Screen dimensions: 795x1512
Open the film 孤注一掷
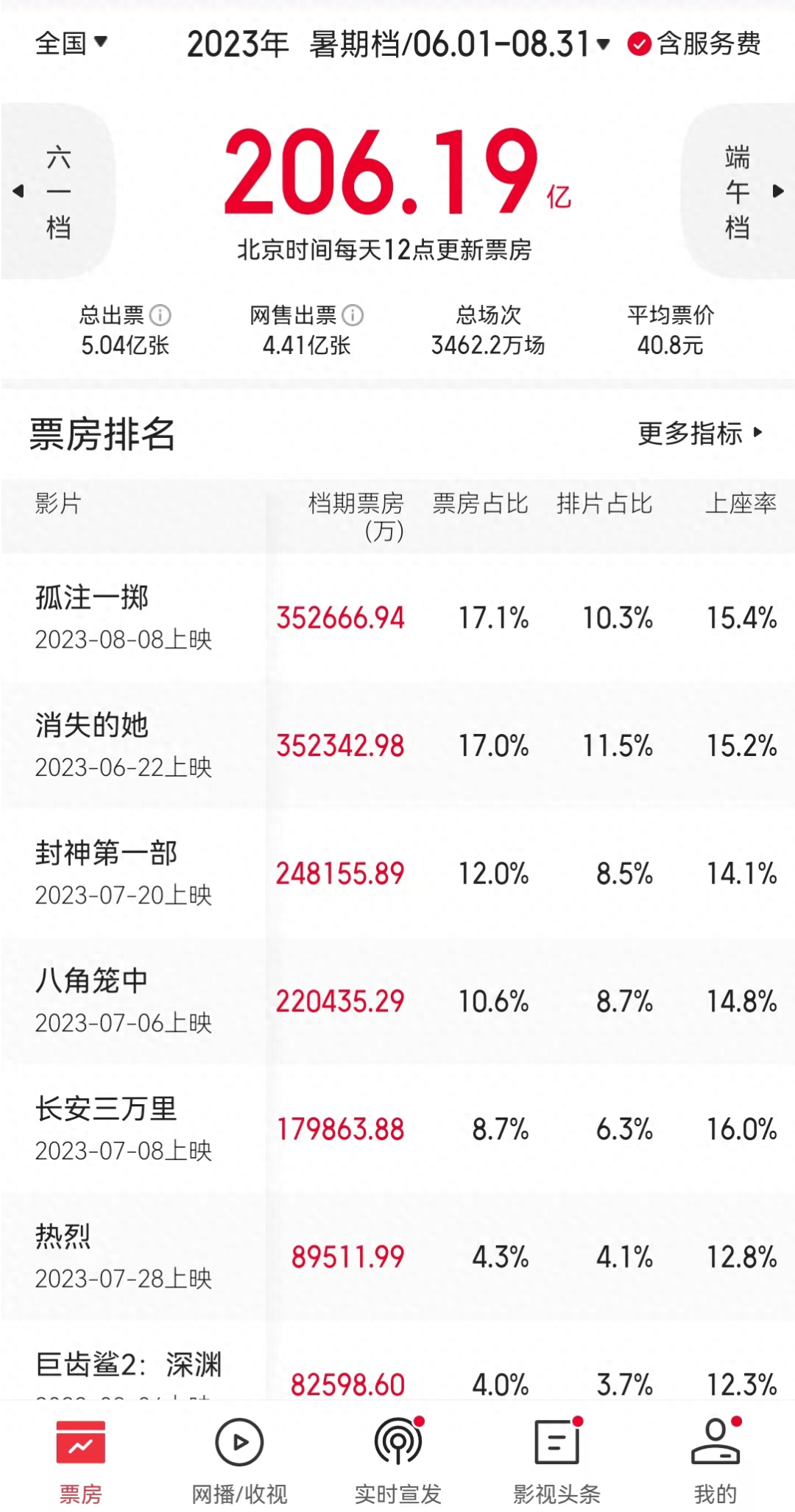92,598
